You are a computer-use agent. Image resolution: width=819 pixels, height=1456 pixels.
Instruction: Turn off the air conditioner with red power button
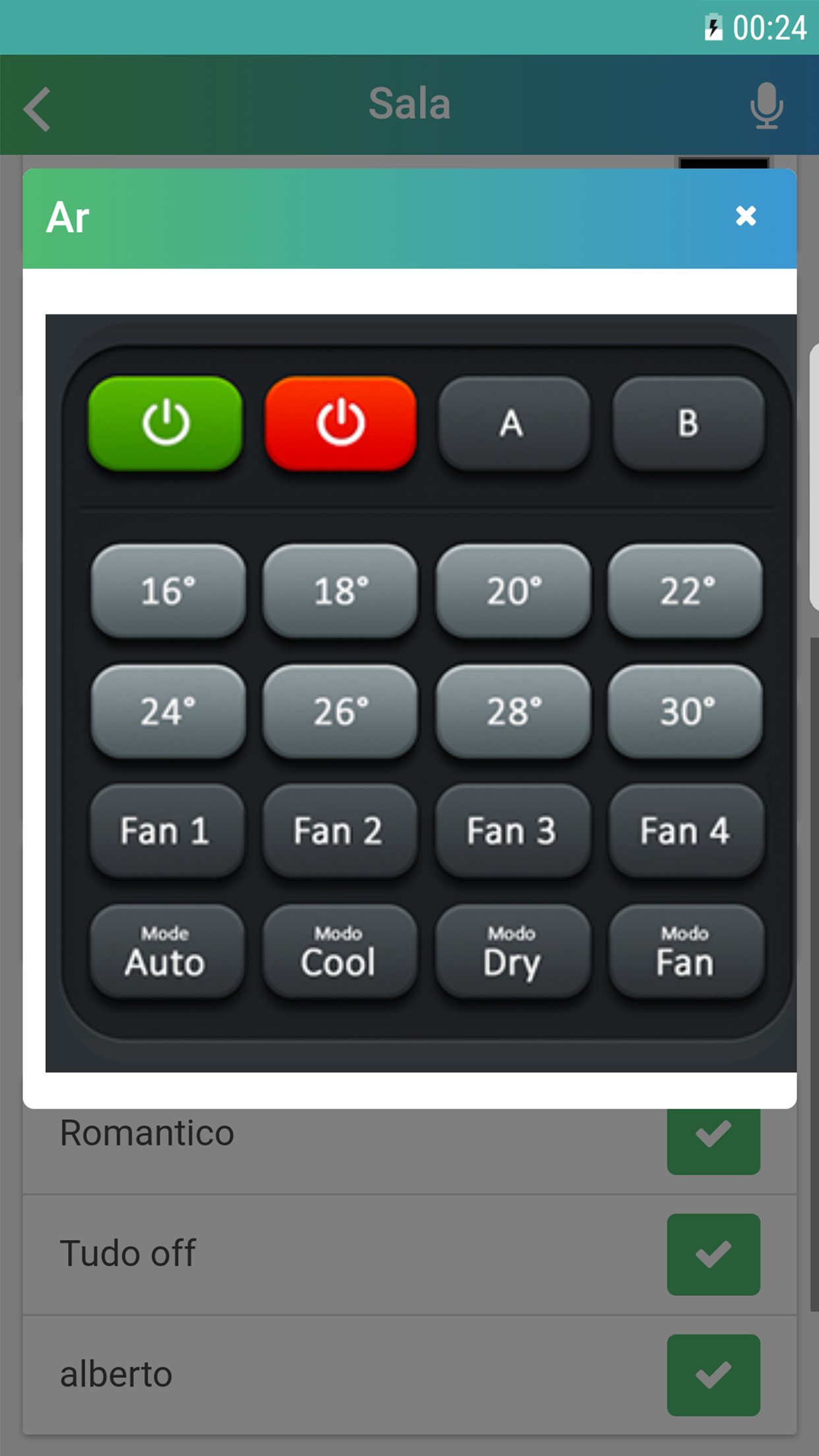click(x=340, y=423)
